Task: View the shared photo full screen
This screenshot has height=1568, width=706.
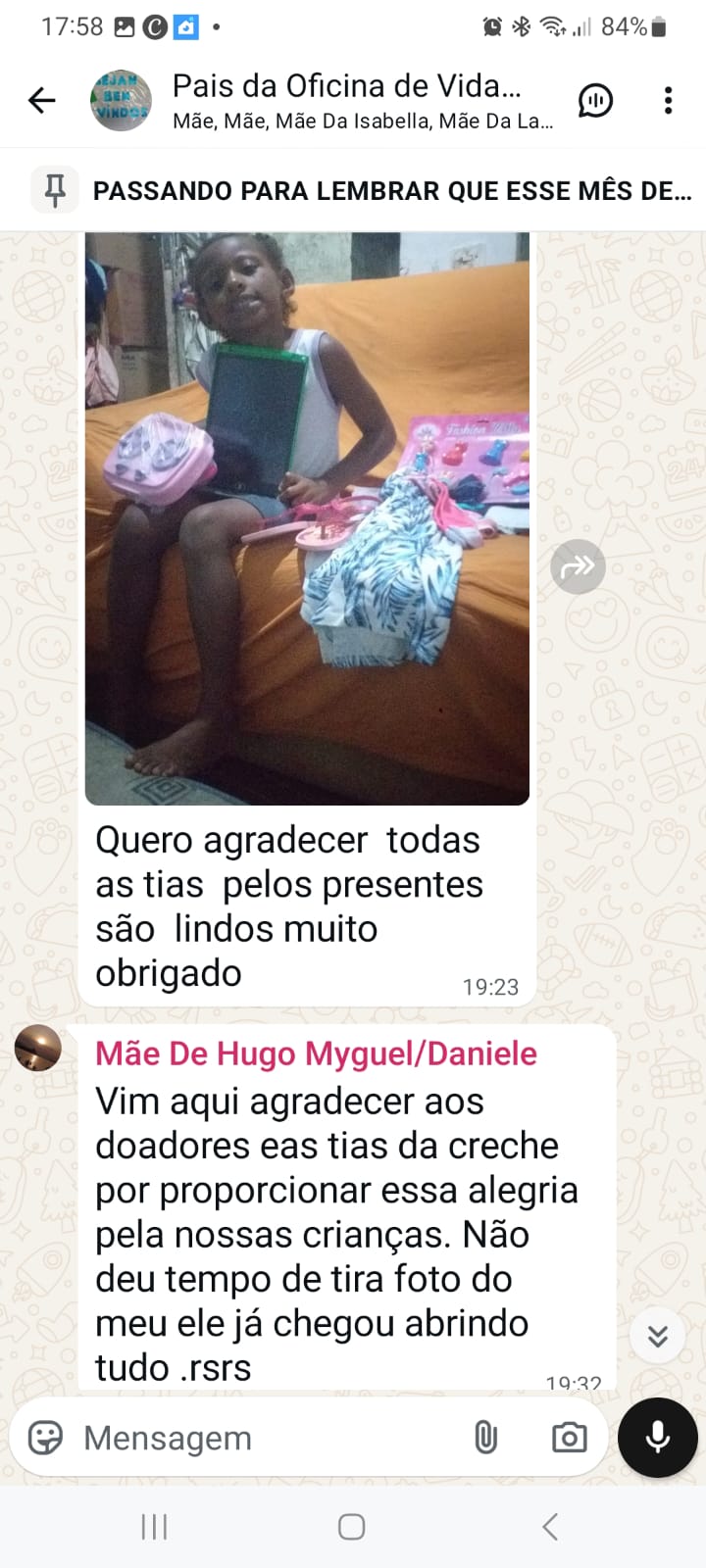Action: (307, 517)
